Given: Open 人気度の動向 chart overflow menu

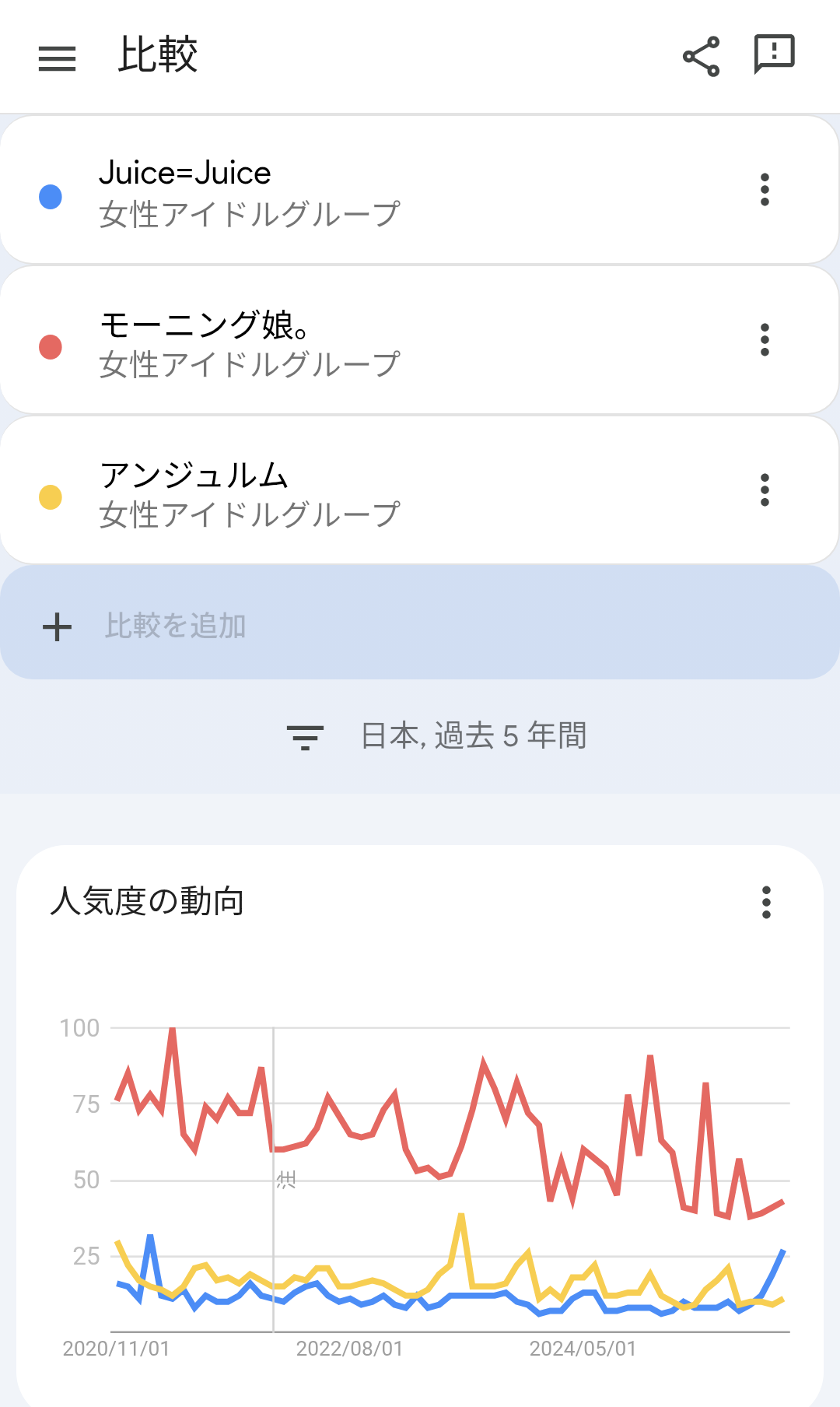Looking at the screenshot, I should [x=766, y=903].
